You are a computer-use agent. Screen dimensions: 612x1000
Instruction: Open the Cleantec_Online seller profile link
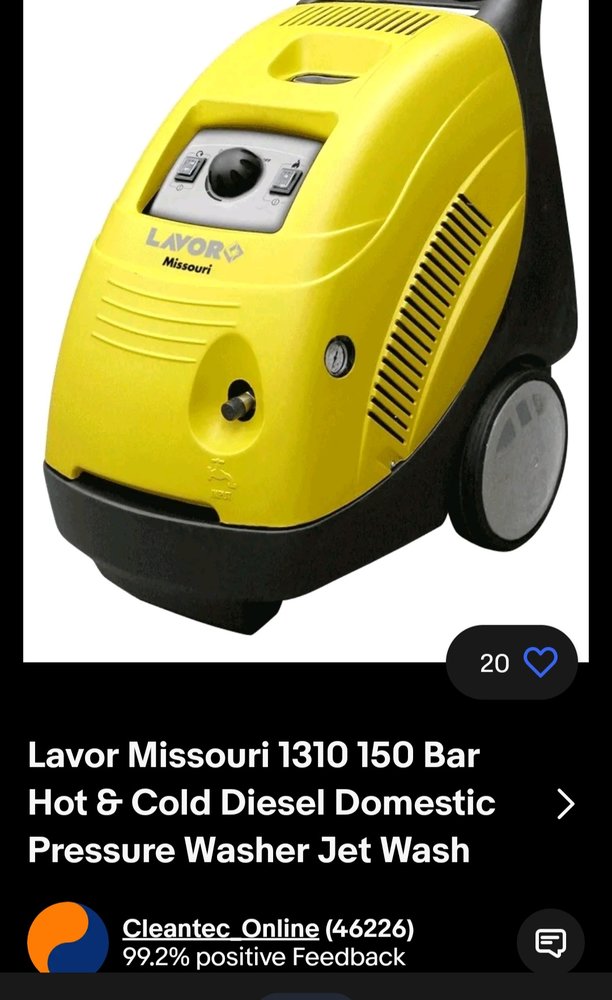[x=220, y=928]
